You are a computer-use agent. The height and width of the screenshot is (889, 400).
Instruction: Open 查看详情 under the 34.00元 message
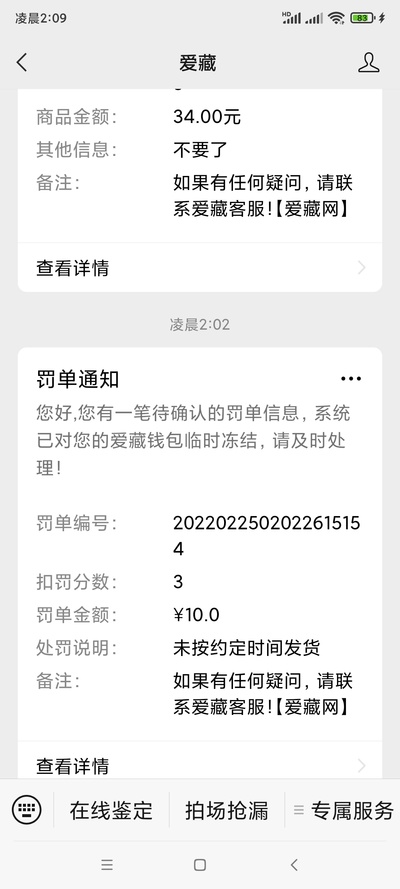[200, 268]
